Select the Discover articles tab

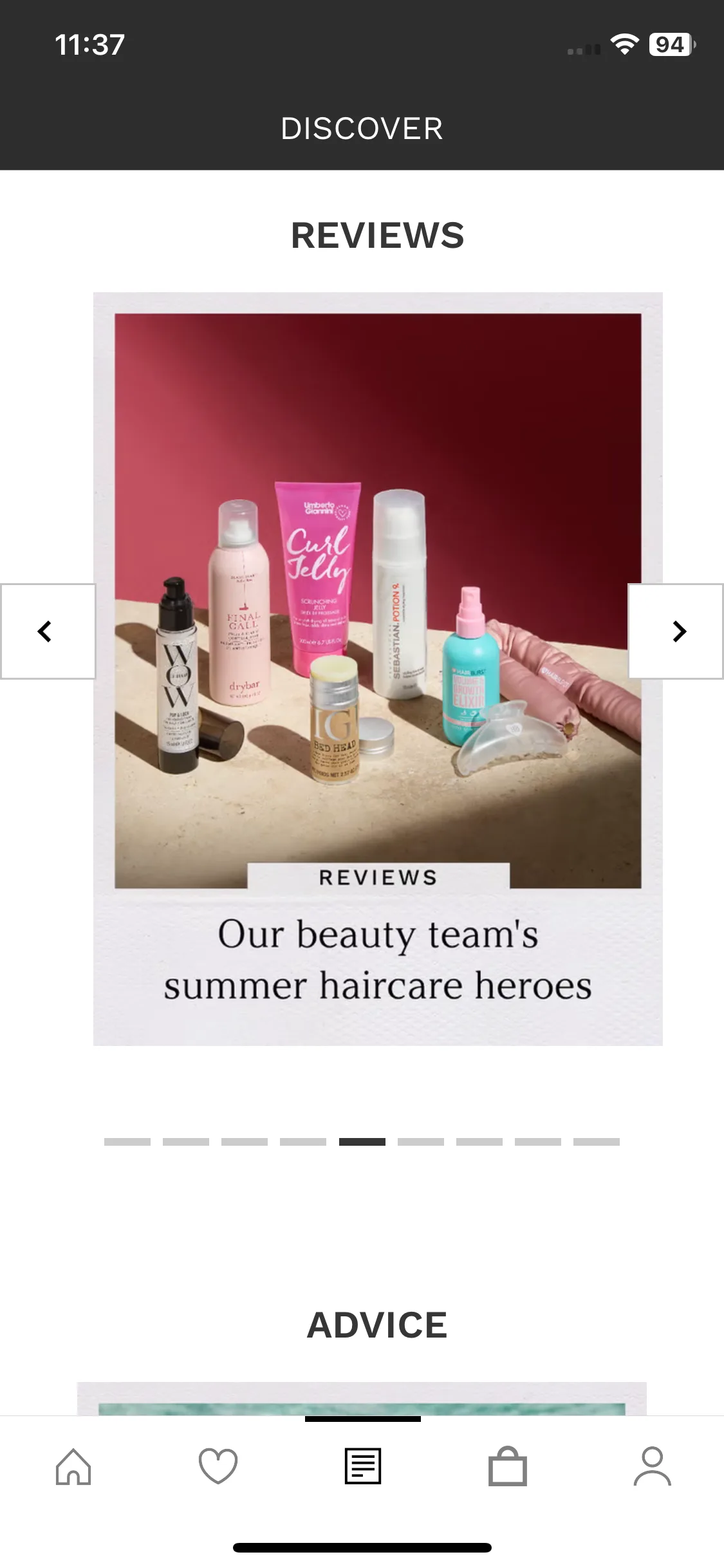tap(363, 1466)
